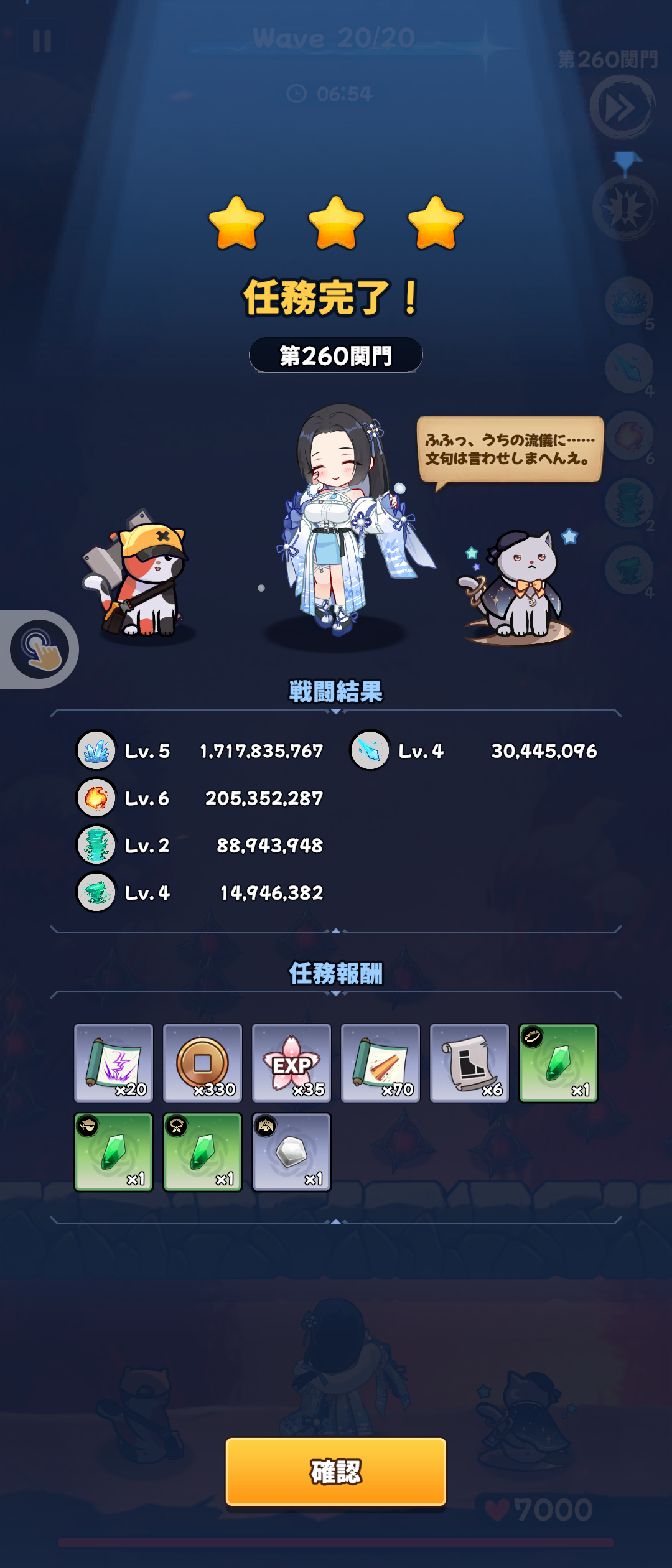Inspect the EXP ×35 reward item
This screenshot has height=1568, width=672.
tap(291, 1063)
